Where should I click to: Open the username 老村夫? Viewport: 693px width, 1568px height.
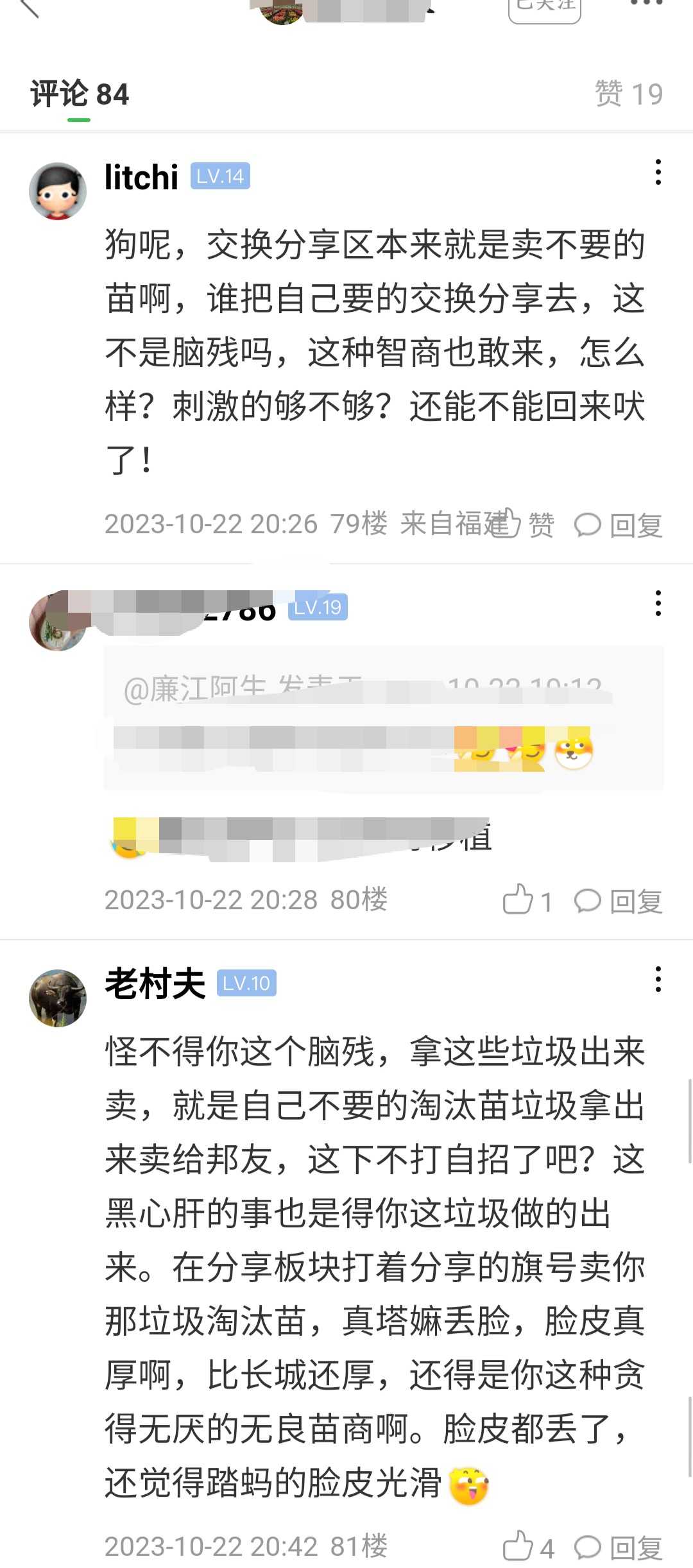click(155, 984)
